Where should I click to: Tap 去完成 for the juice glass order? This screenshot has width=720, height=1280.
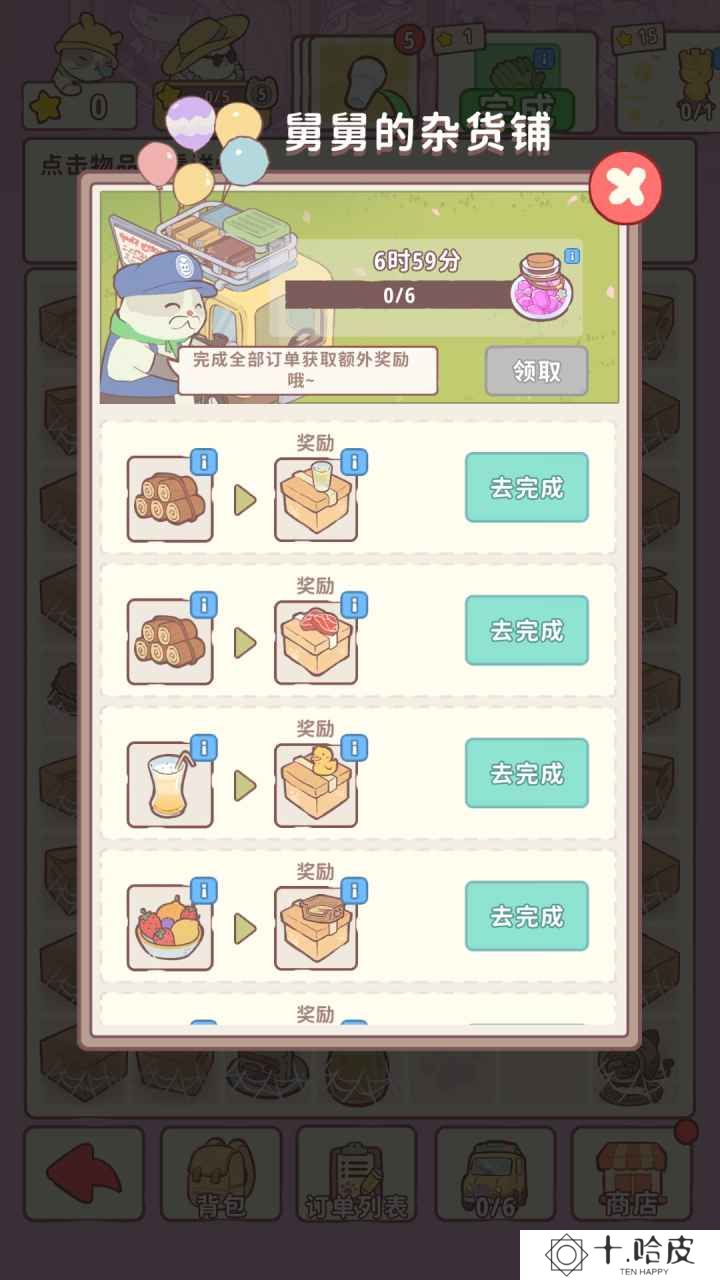pos(527,774)
